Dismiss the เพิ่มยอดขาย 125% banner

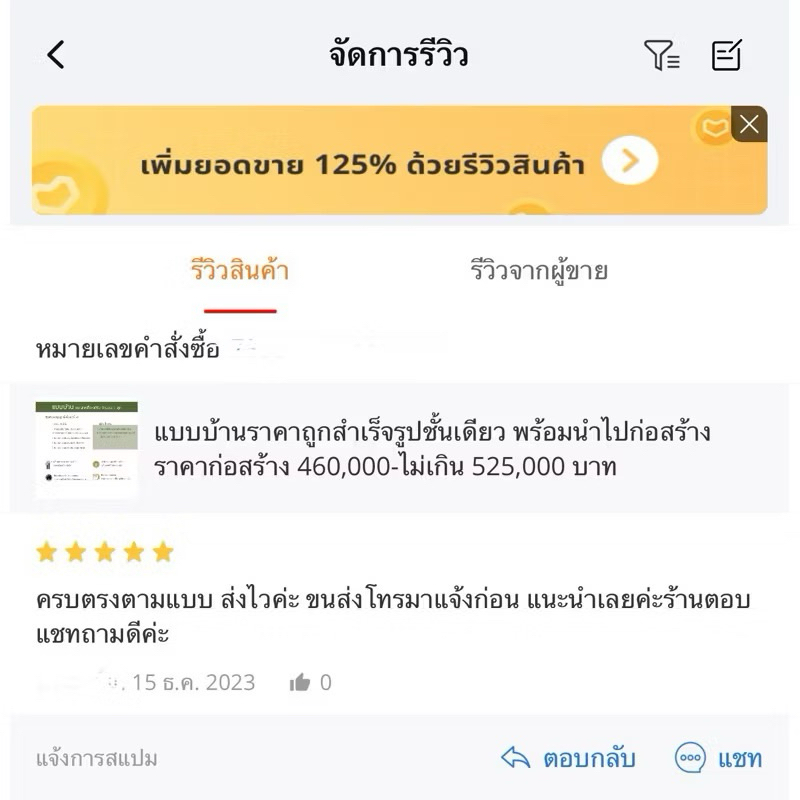(749, 125)
